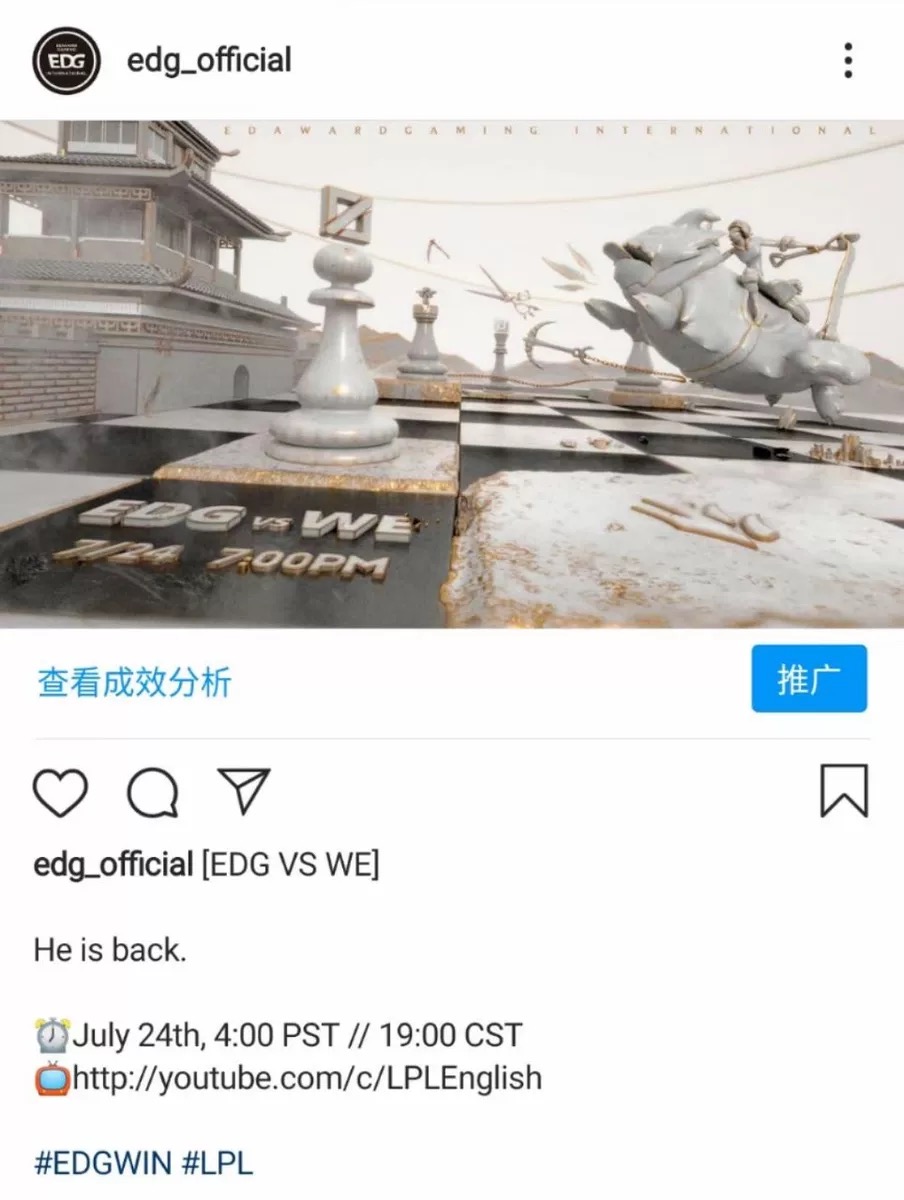Tap the edg_official username in the header
The image size is (904, 1200).
click(x=209, y=60)
